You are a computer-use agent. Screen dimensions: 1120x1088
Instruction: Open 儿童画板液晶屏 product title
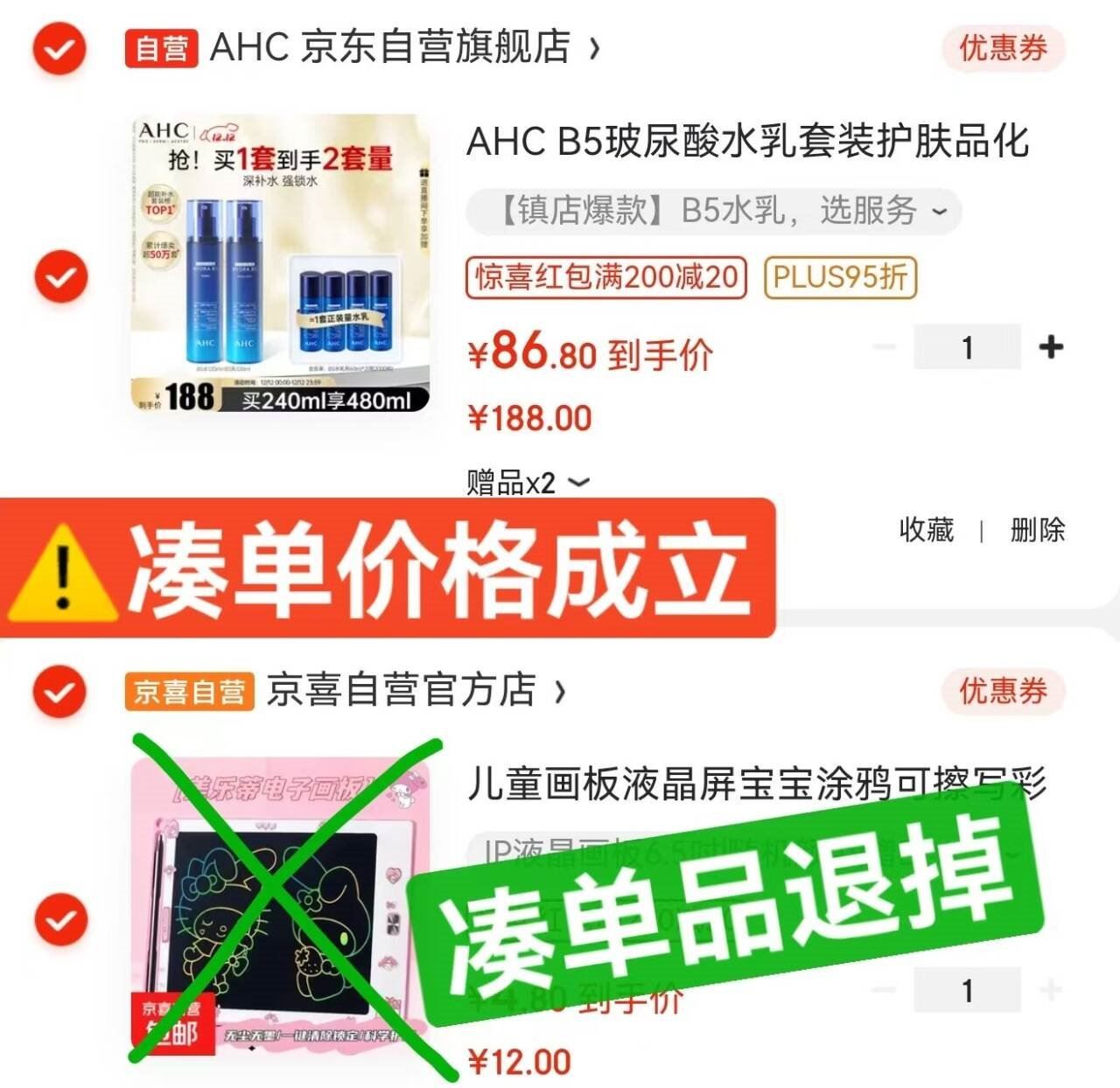pos(757,784)
